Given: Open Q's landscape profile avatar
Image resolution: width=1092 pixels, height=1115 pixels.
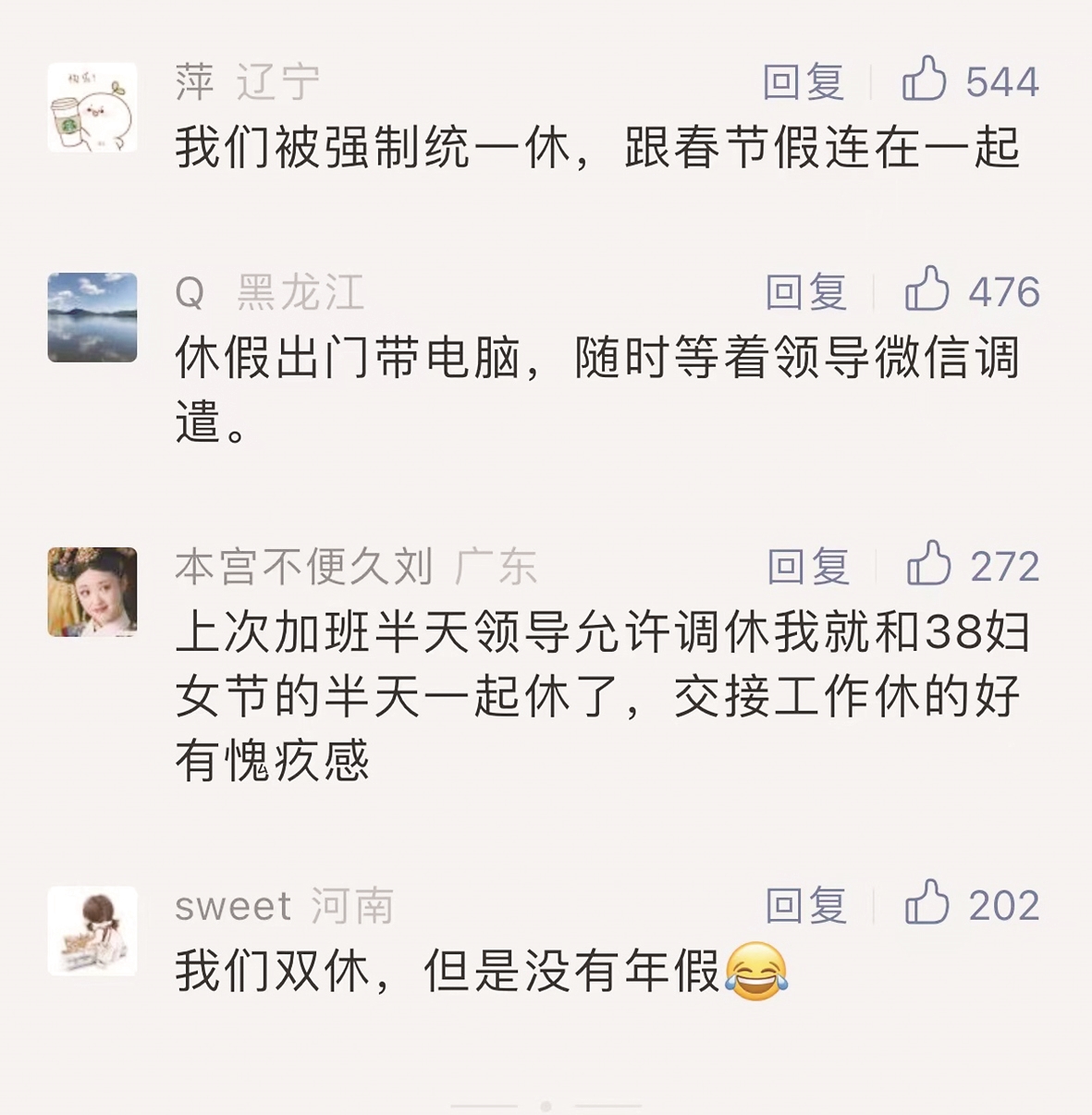Looking at the screenshot, I should (92, 317).
